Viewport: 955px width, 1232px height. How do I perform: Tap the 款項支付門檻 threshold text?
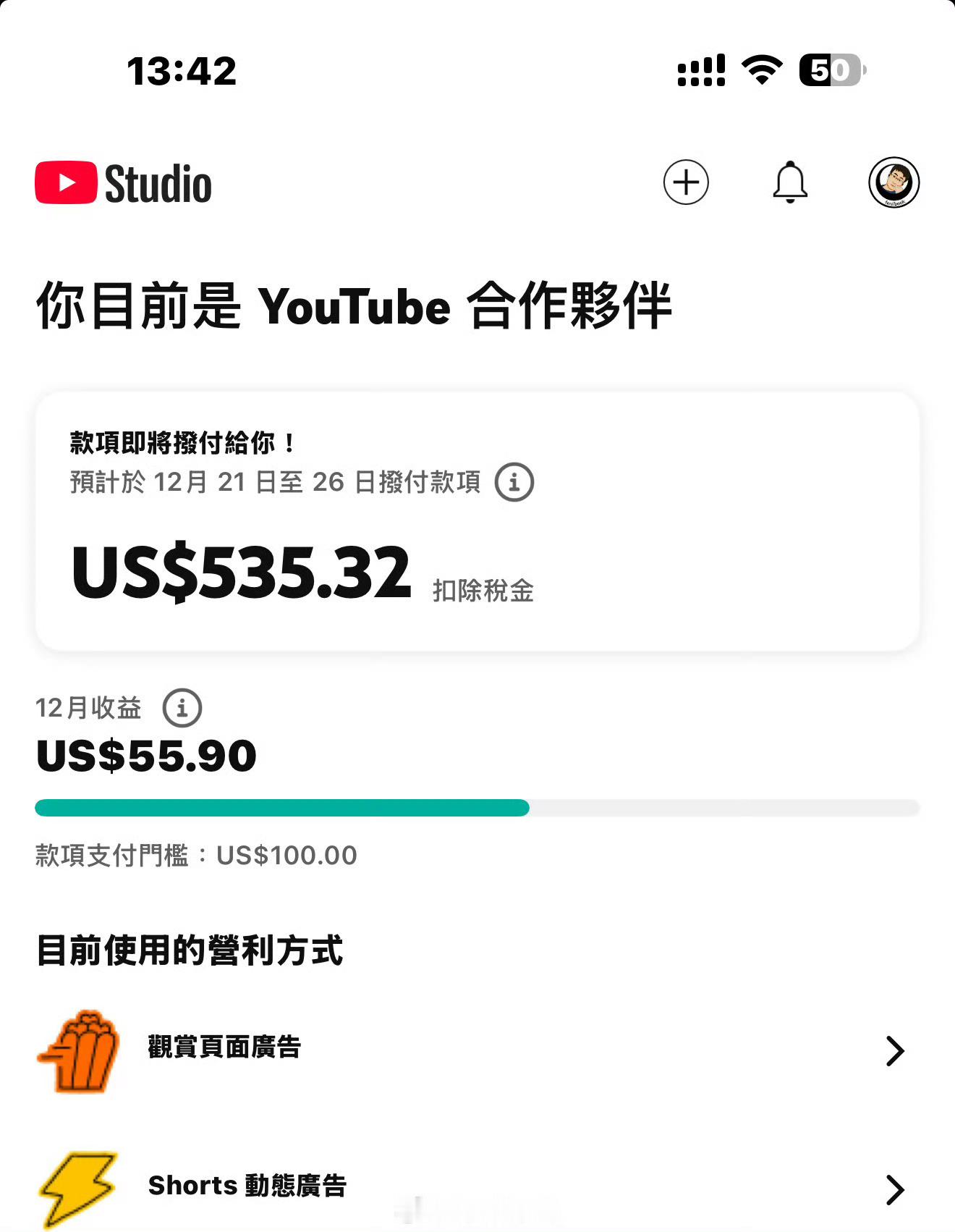(195, 856)
